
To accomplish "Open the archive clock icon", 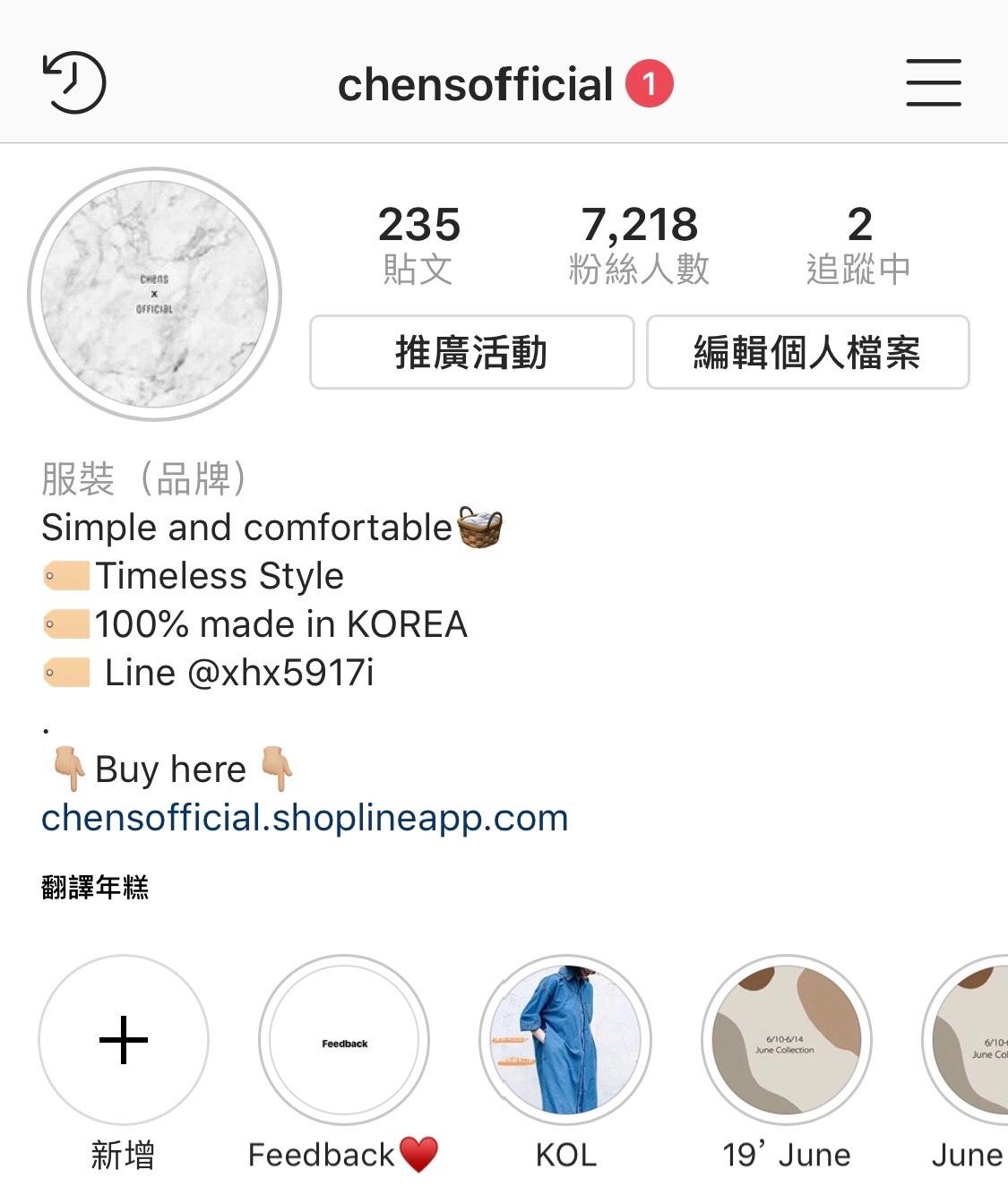I will point(74,82).
